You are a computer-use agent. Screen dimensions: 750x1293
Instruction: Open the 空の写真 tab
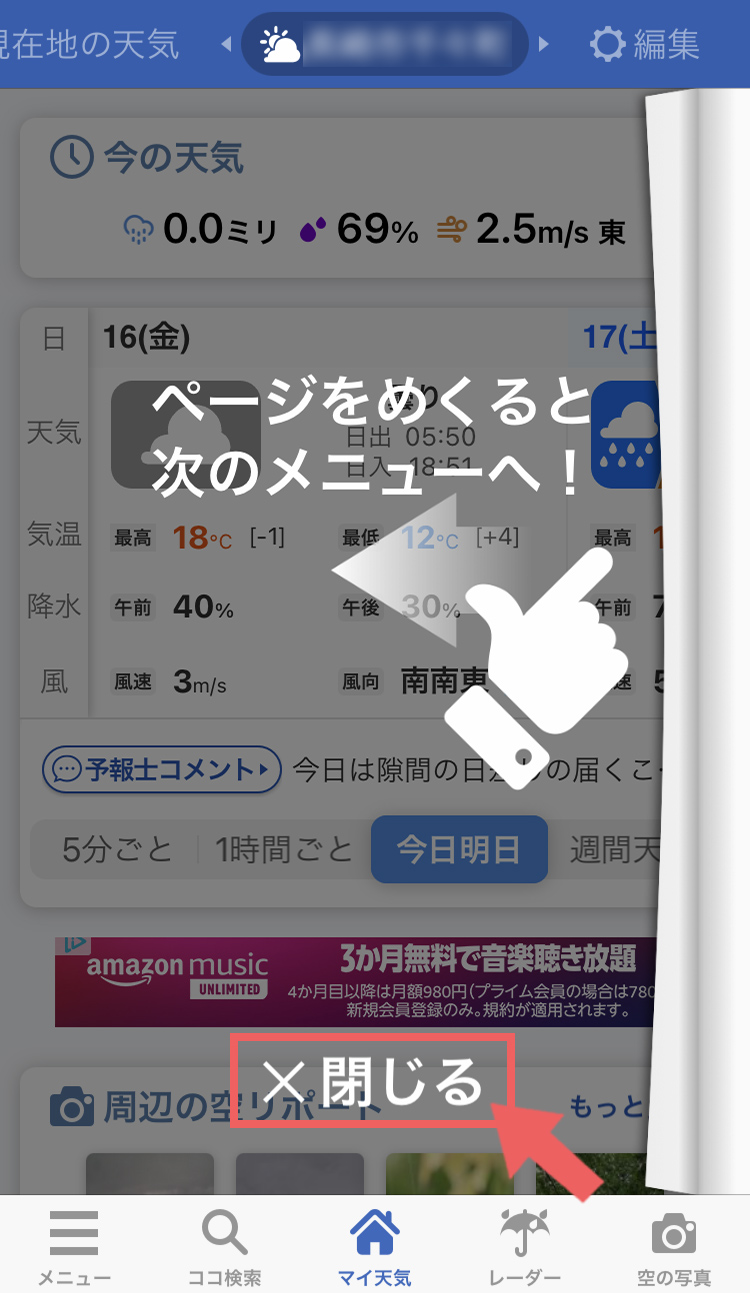(x=674, y=1246)
